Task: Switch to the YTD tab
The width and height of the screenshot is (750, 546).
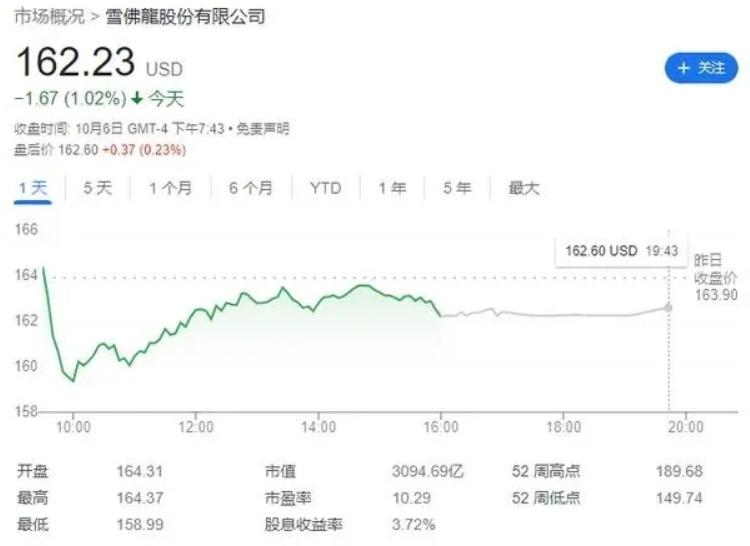Action: (x=325, y=188)
